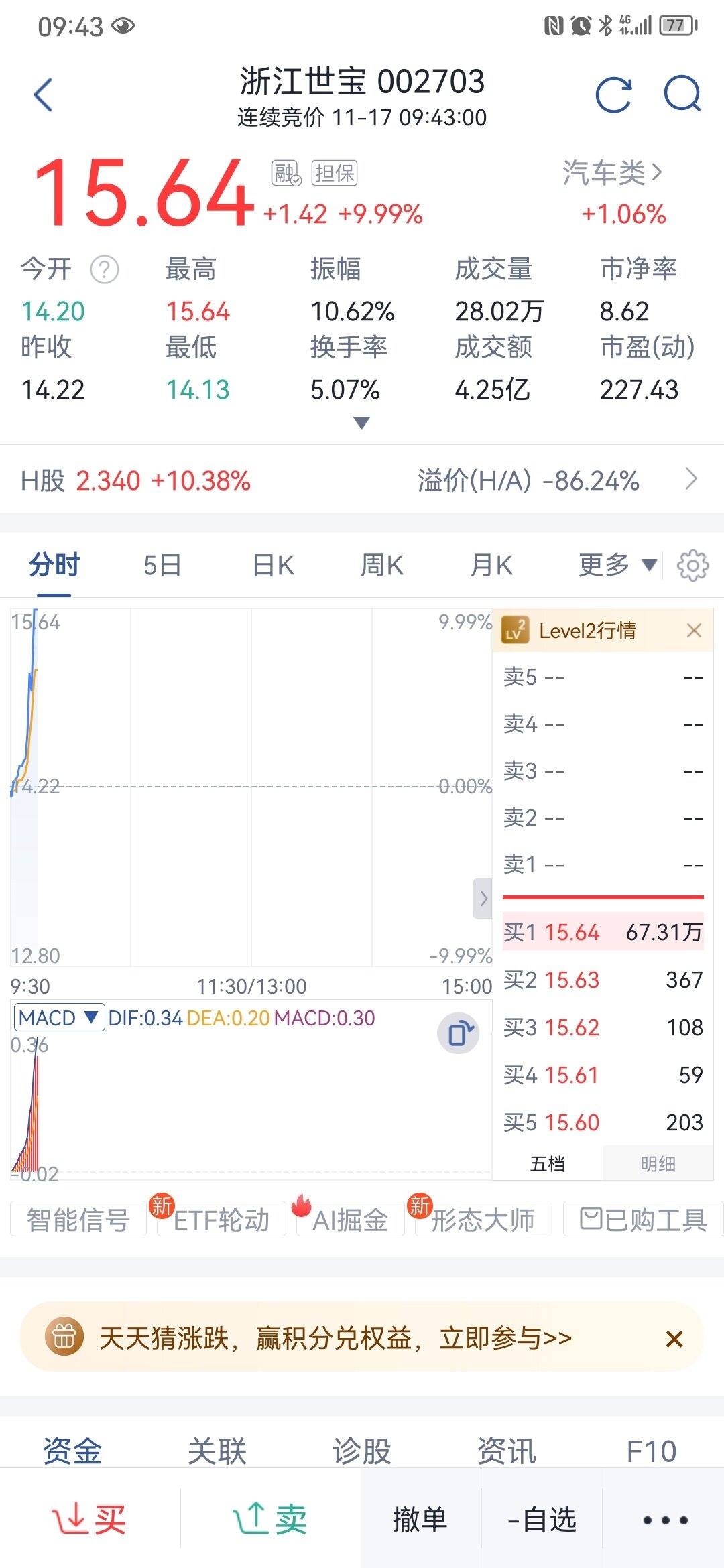
Task: Open the AI掘金 tool
Action: tap(350, 1220)
